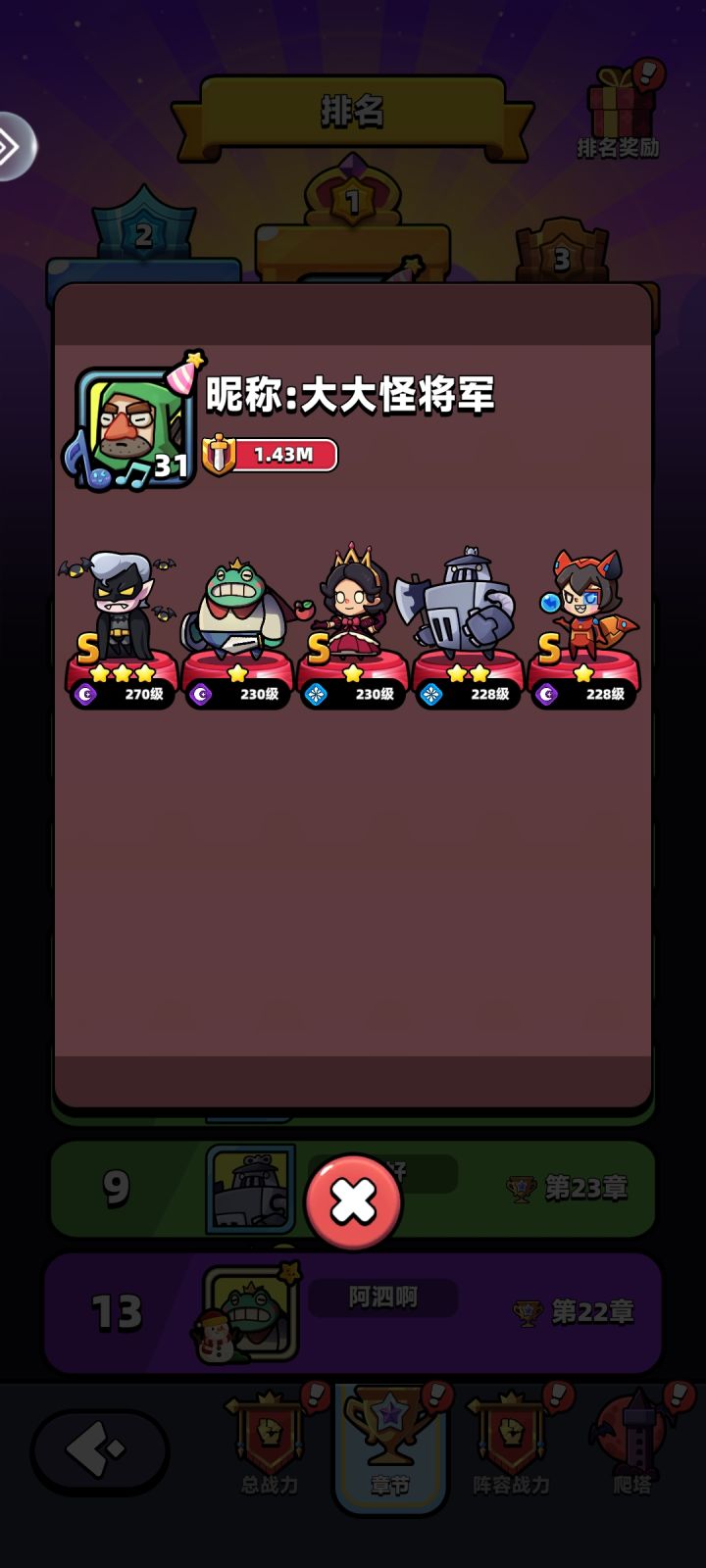
Task: Click the notification badge on the 爬塔 tab
Action: click(x=681, y=1396)
